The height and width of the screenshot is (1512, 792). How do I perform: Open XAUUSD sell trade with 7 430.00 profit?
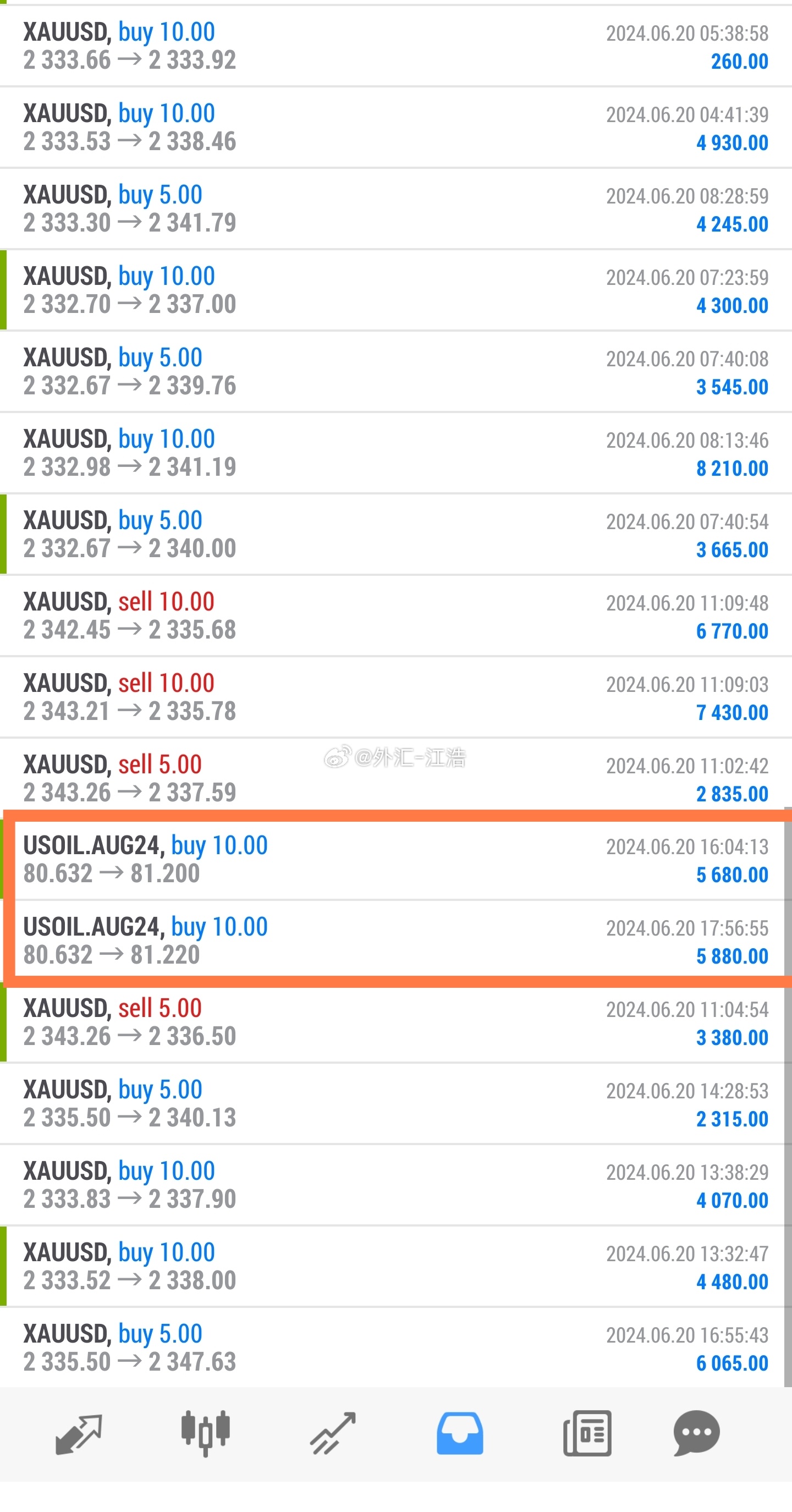395,697
